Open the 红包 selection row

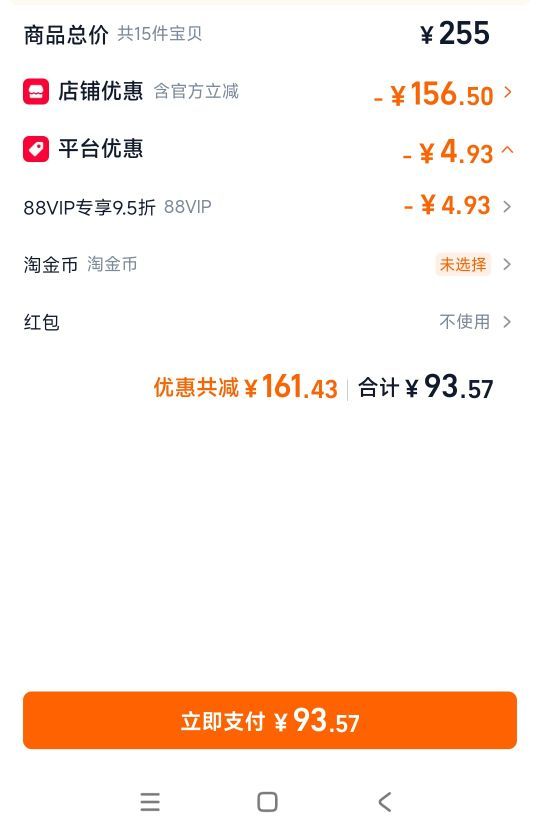pos(270,322)
